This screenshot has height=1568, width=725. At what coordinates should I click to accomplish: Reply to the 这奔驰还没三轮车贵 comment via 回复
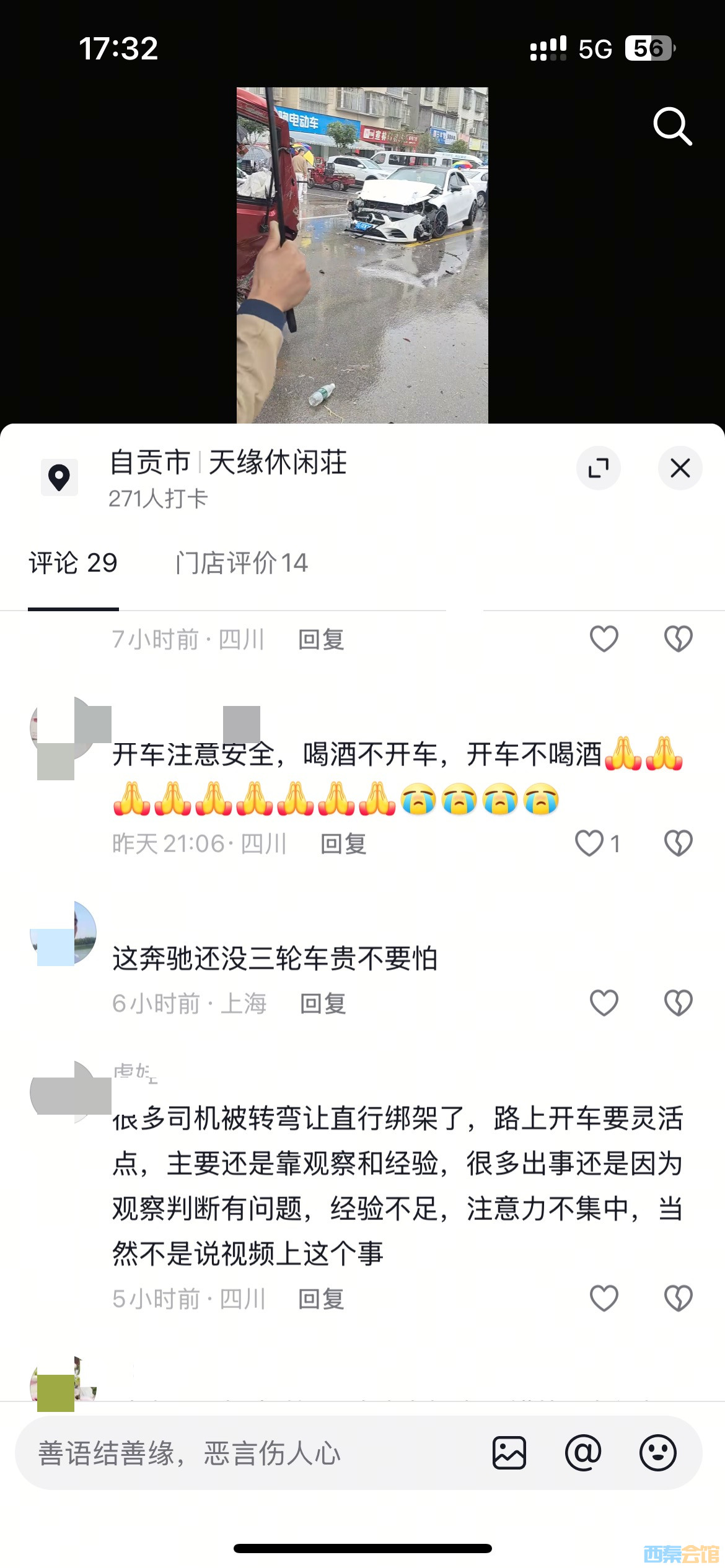tap(322, 1003)
